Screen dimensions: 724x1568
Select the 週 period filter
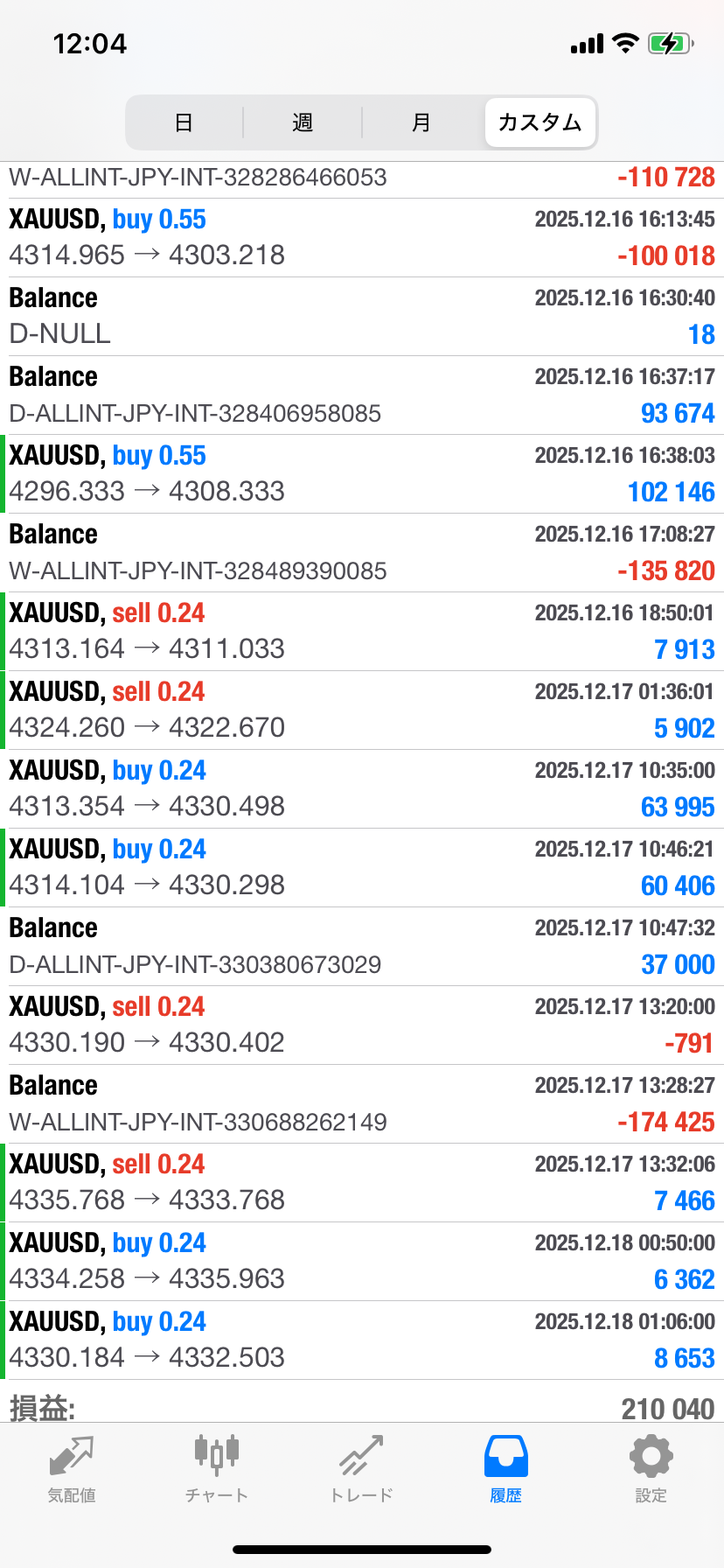[x=303, y=122]
